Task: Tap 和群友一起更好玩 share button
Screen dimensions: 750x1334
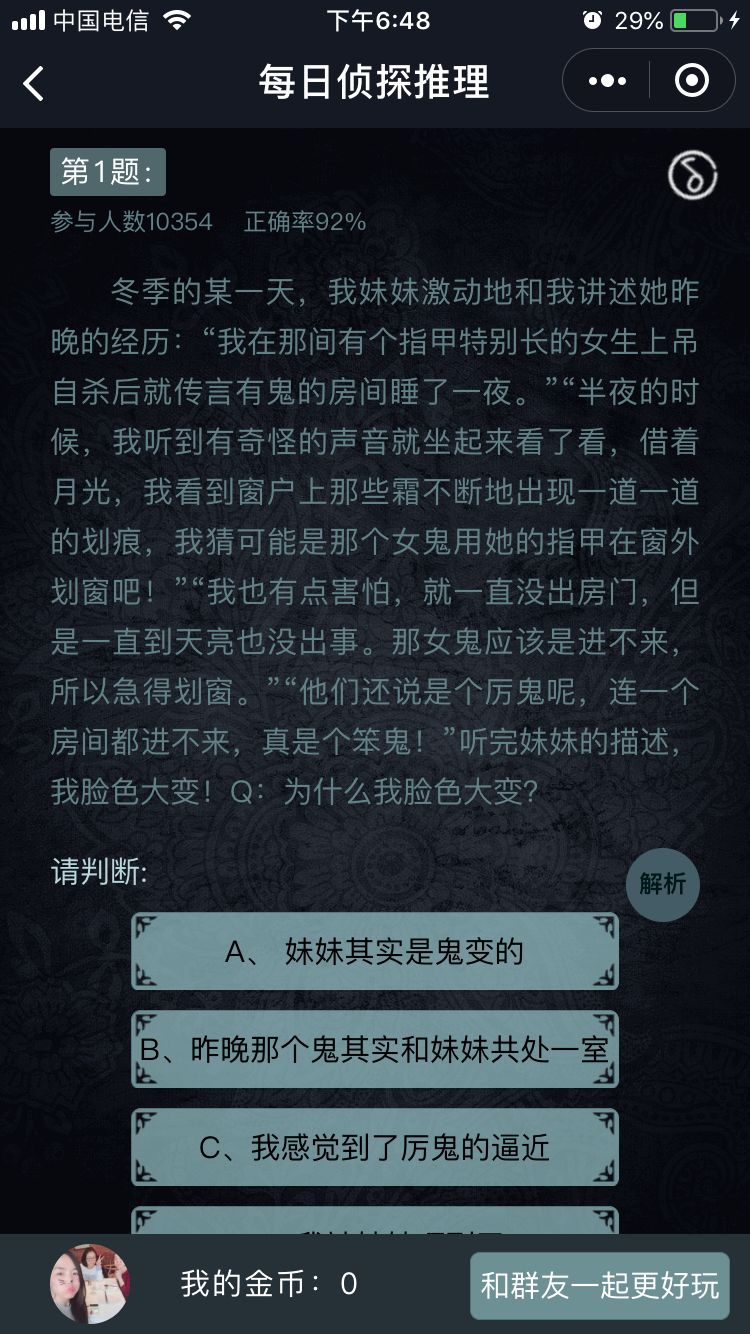Action: tap(600, 1285)
